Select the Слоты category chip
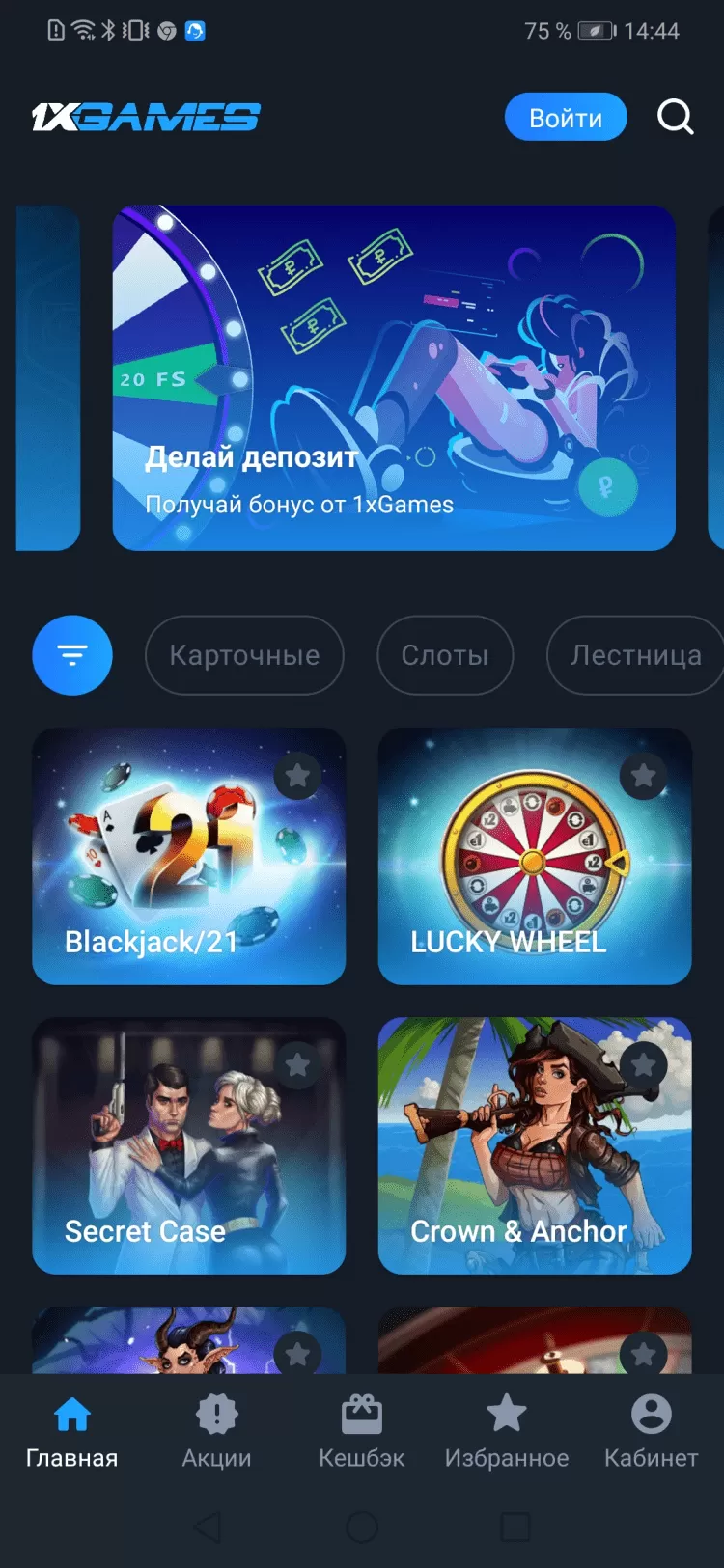724x1568 pixels. (445, 655)
